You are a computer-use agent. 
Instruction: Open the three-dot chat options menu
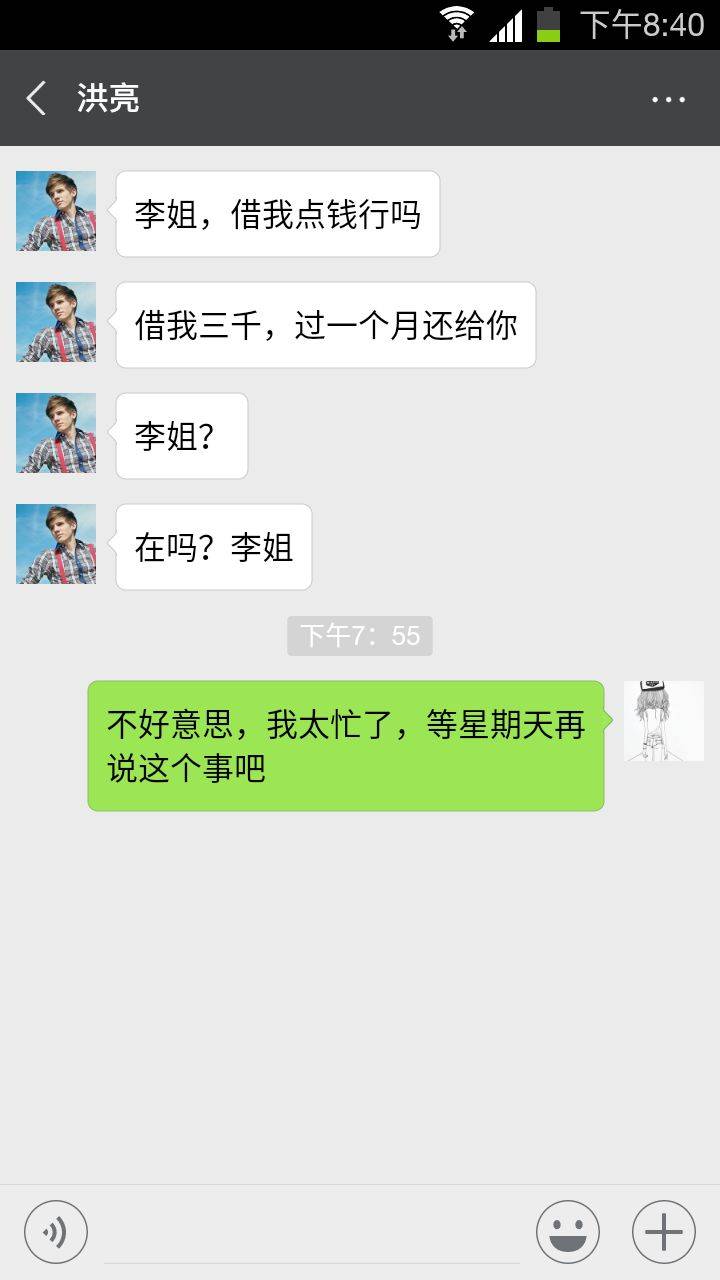coord(668,99)
